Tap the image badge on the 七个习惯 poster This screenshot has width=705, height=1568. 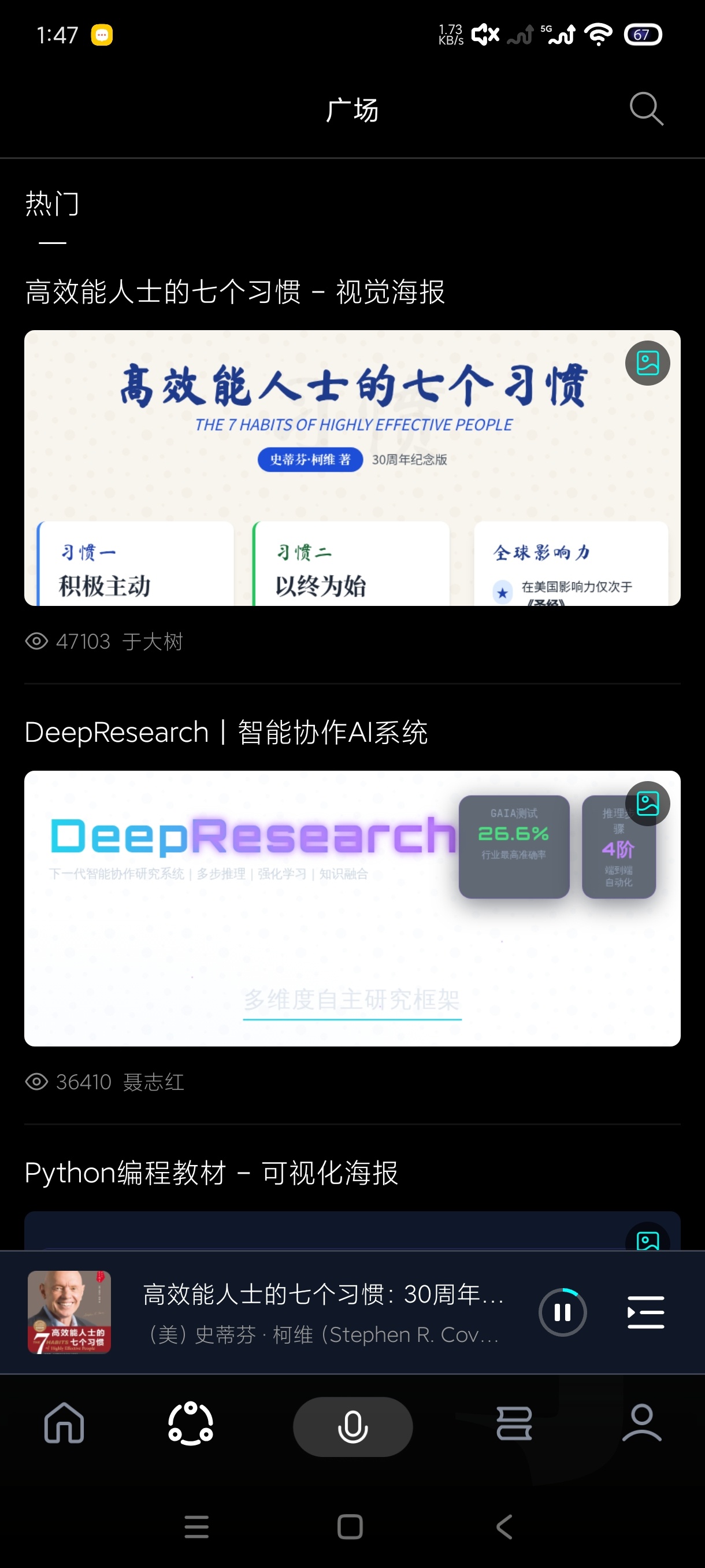point(647,363)
